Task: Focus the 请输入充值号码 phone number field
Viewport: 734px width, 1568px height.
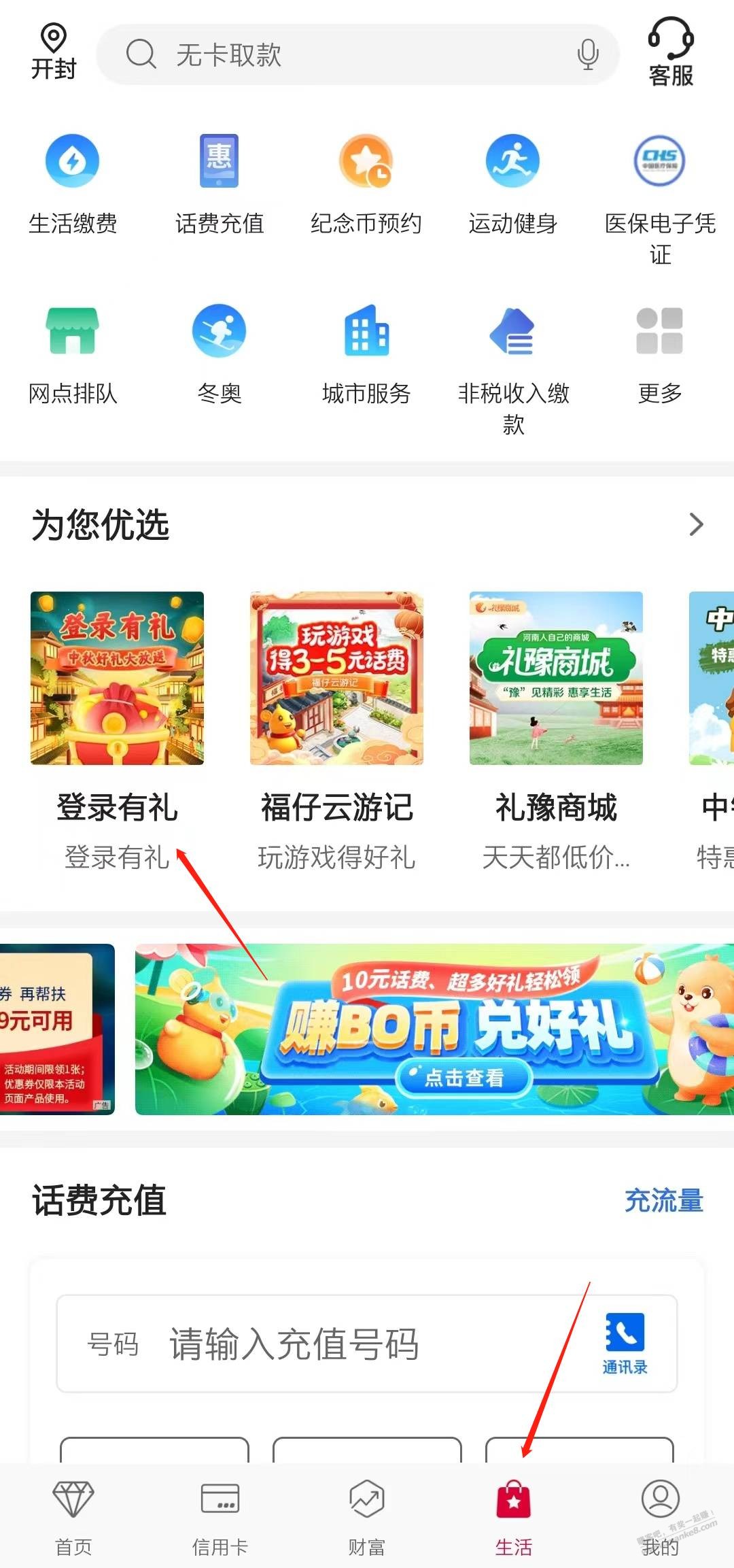Action: [340, 1344]
